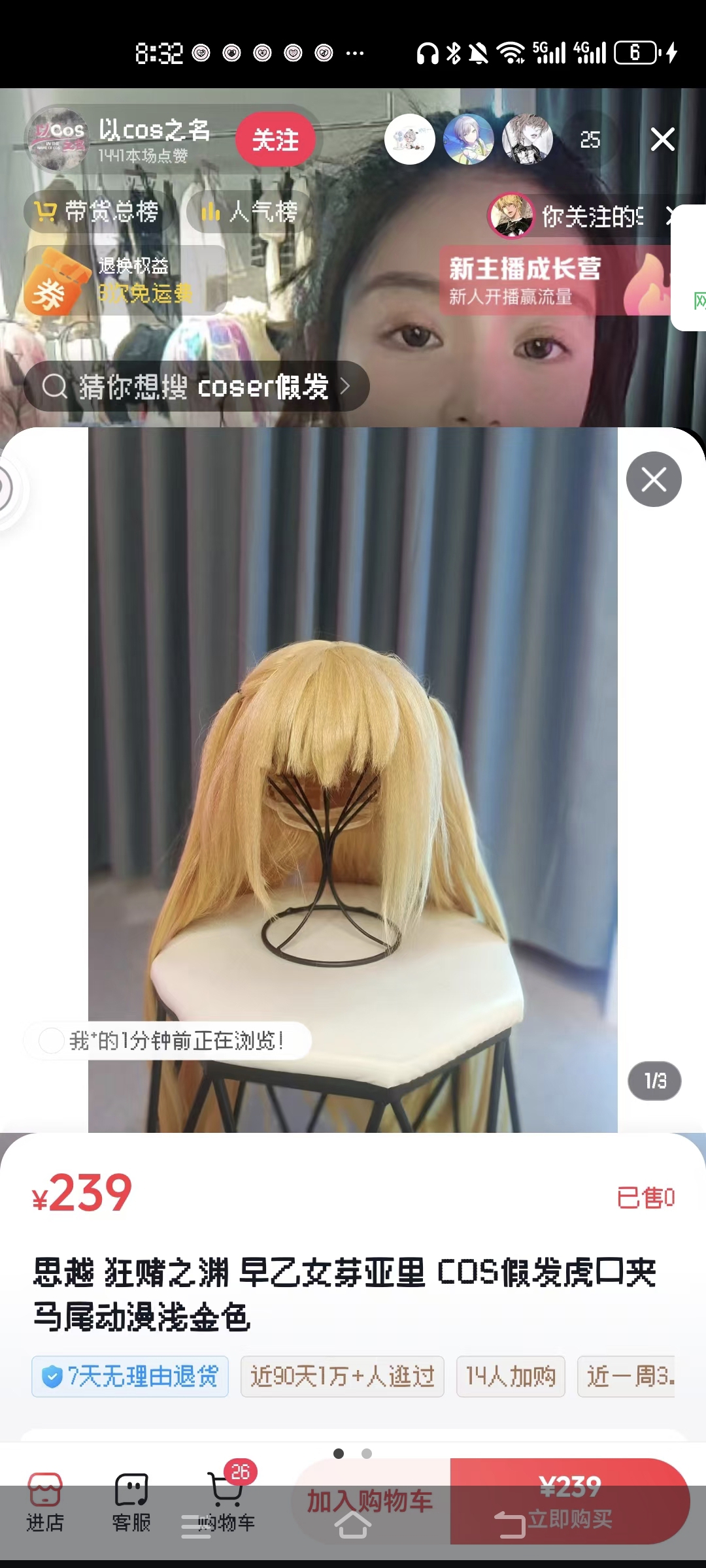Viewport: 706px width, 1568px height.
Task: View the 25 online viewers list
Action: [x=590, y=139]
